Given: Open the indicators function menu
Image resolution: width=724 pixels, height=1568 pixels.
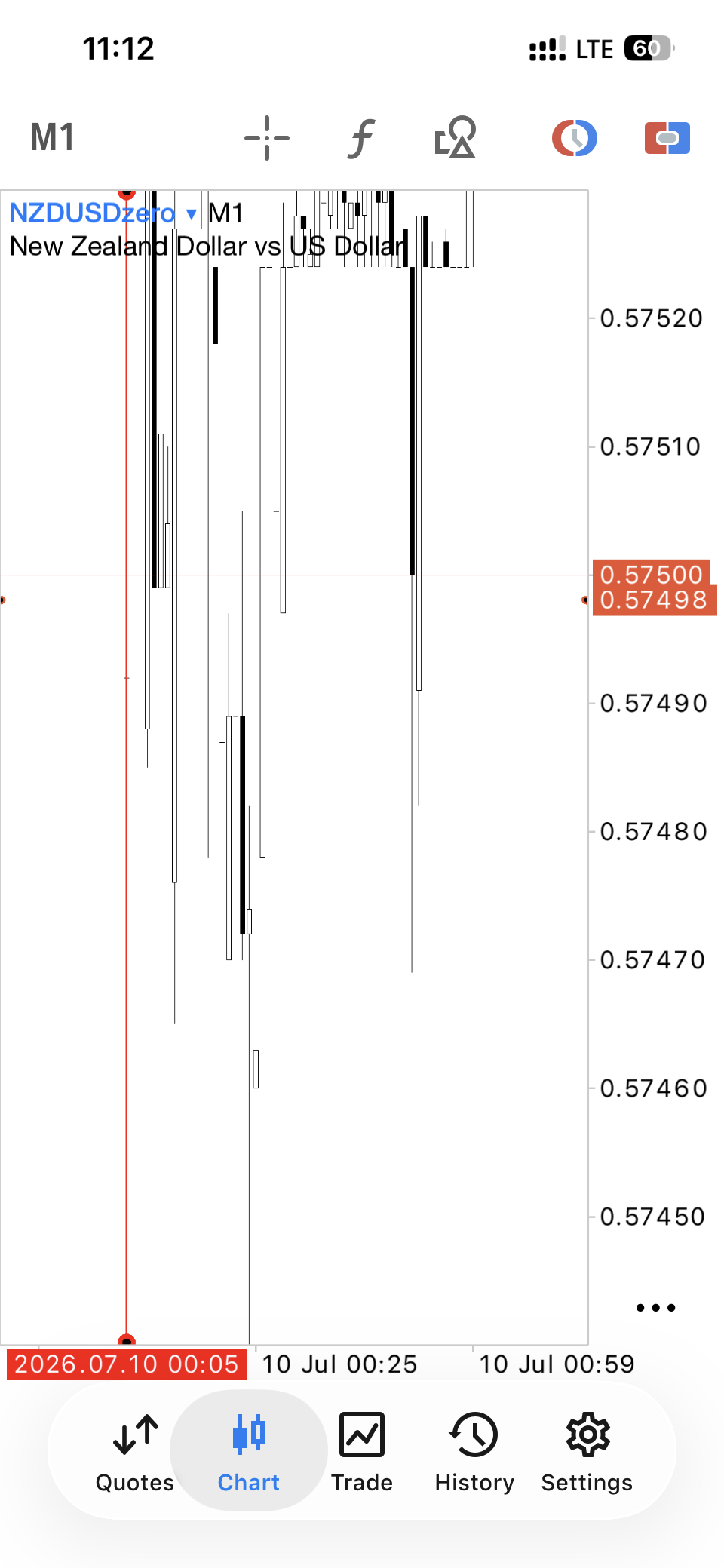Looking at the screenshot, I should [361, 138].
